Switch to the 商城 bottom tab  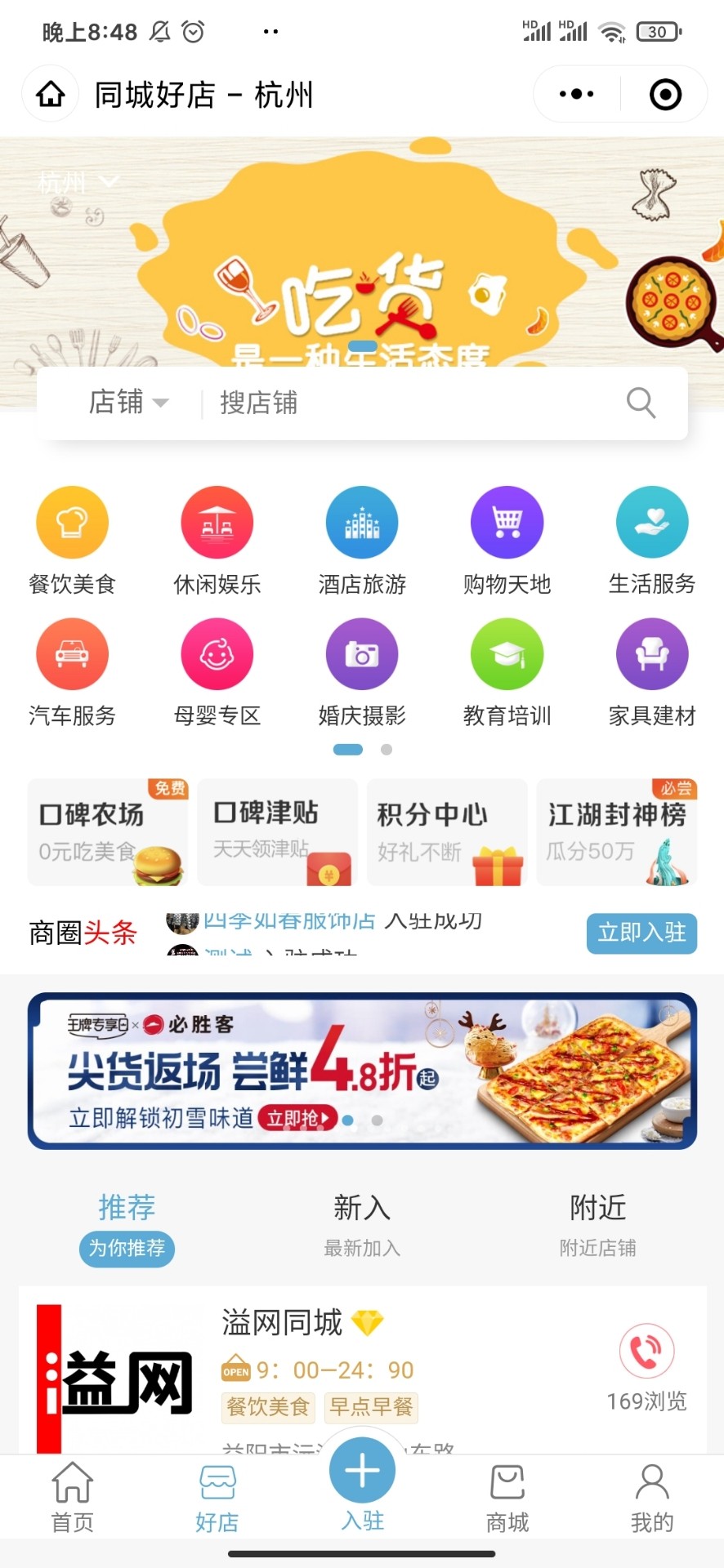pyautogui.click(x=507, y=1498)
